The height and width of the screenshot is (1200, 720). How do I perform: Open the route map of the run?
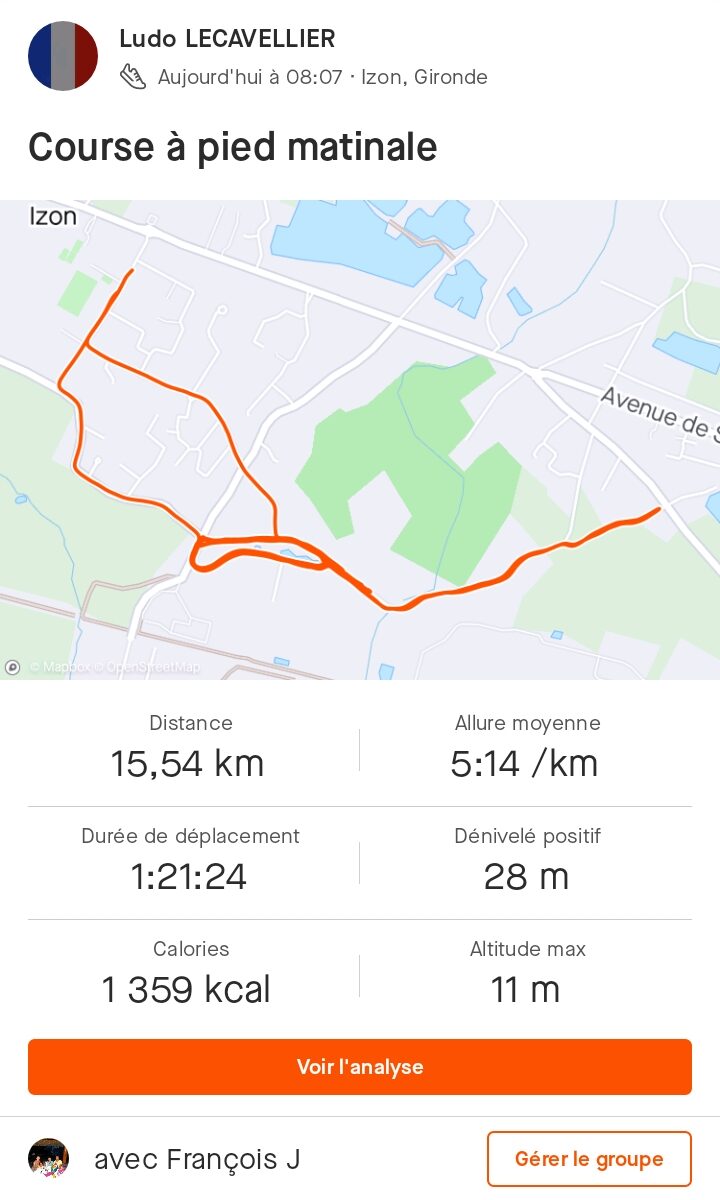360,440
